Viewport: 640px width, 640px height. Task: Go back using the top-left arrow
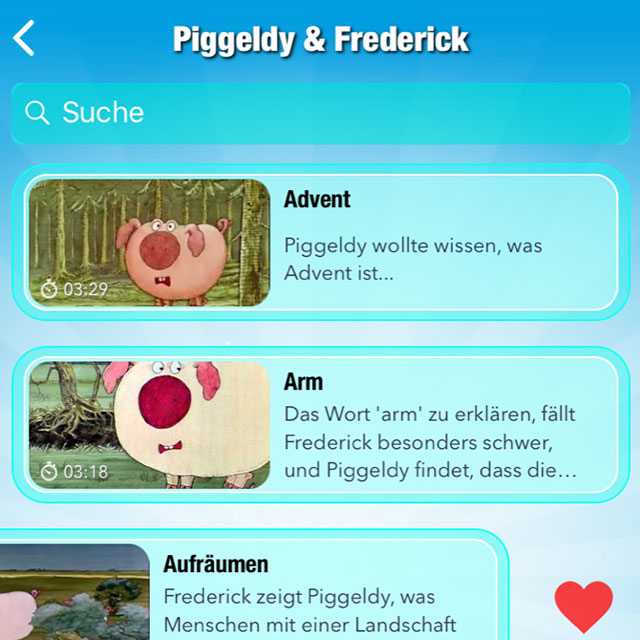25,39
